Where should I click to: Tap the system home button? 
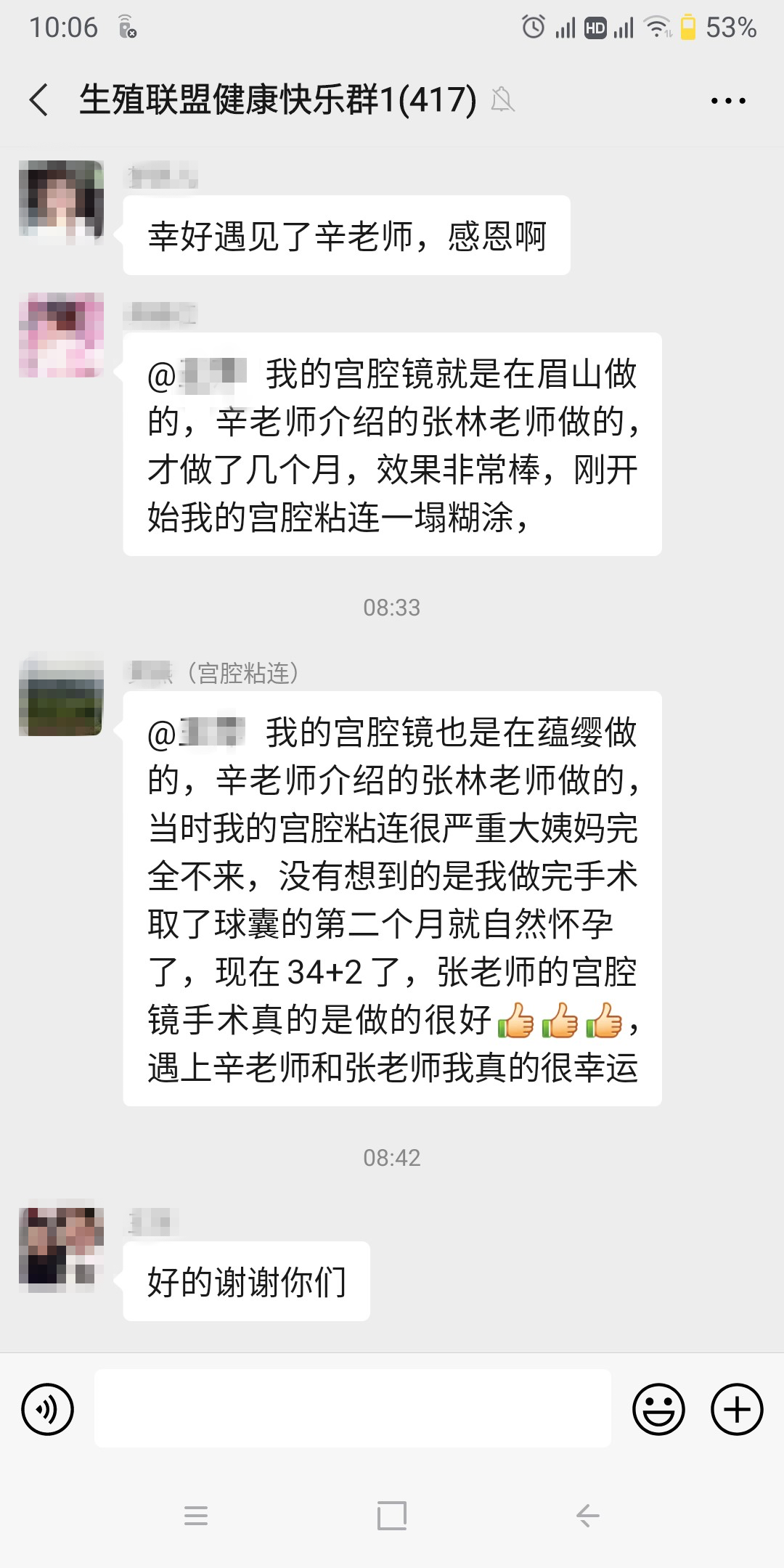(392, 1516)
